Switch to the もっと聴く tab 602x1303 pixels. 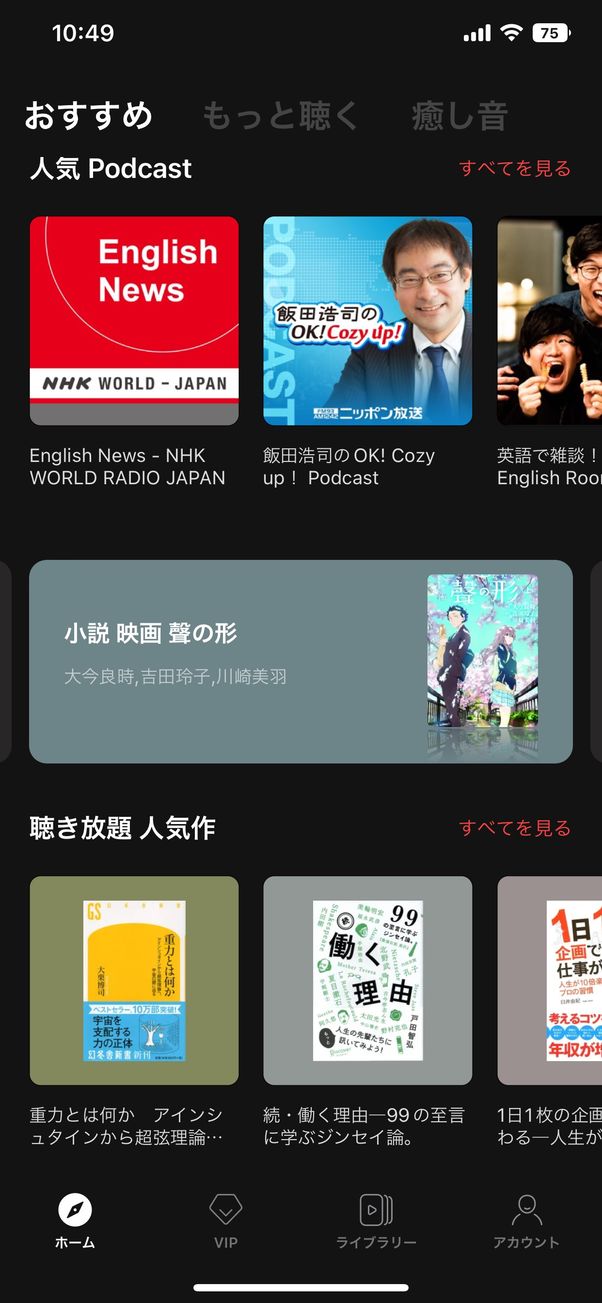point(280,116)
